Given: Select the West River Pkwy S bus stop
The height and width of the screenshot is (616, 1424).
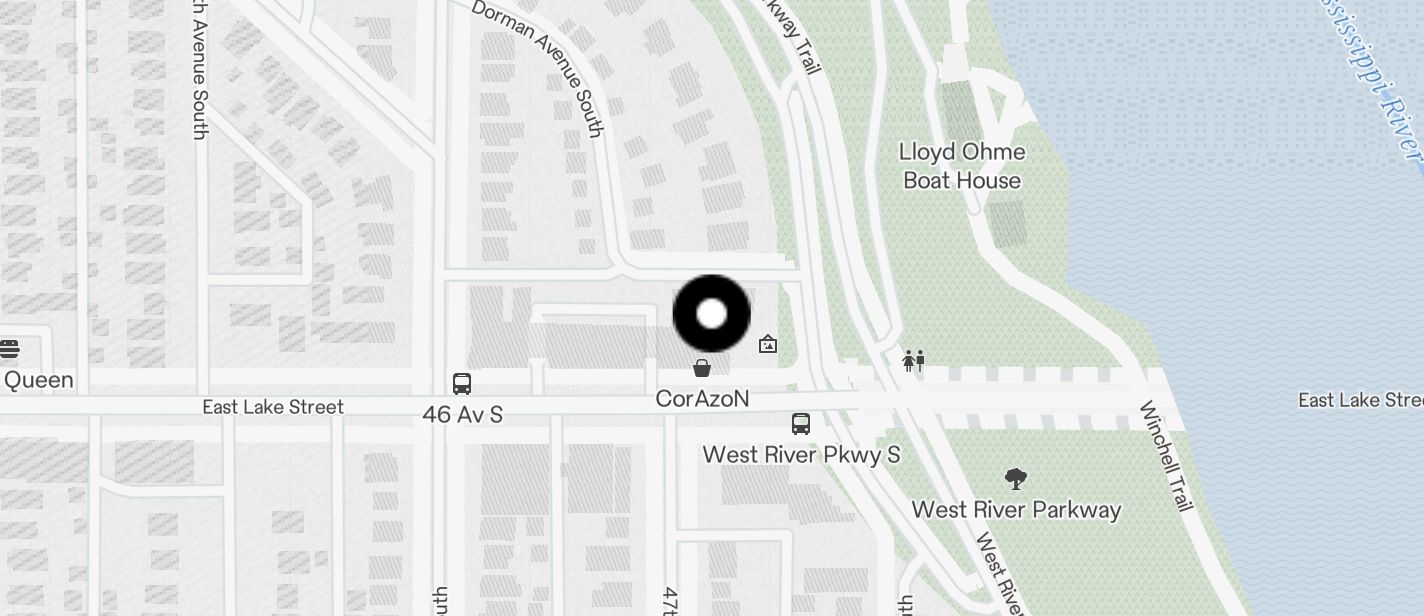Looking at the screenshot, I should pos(801,423).
